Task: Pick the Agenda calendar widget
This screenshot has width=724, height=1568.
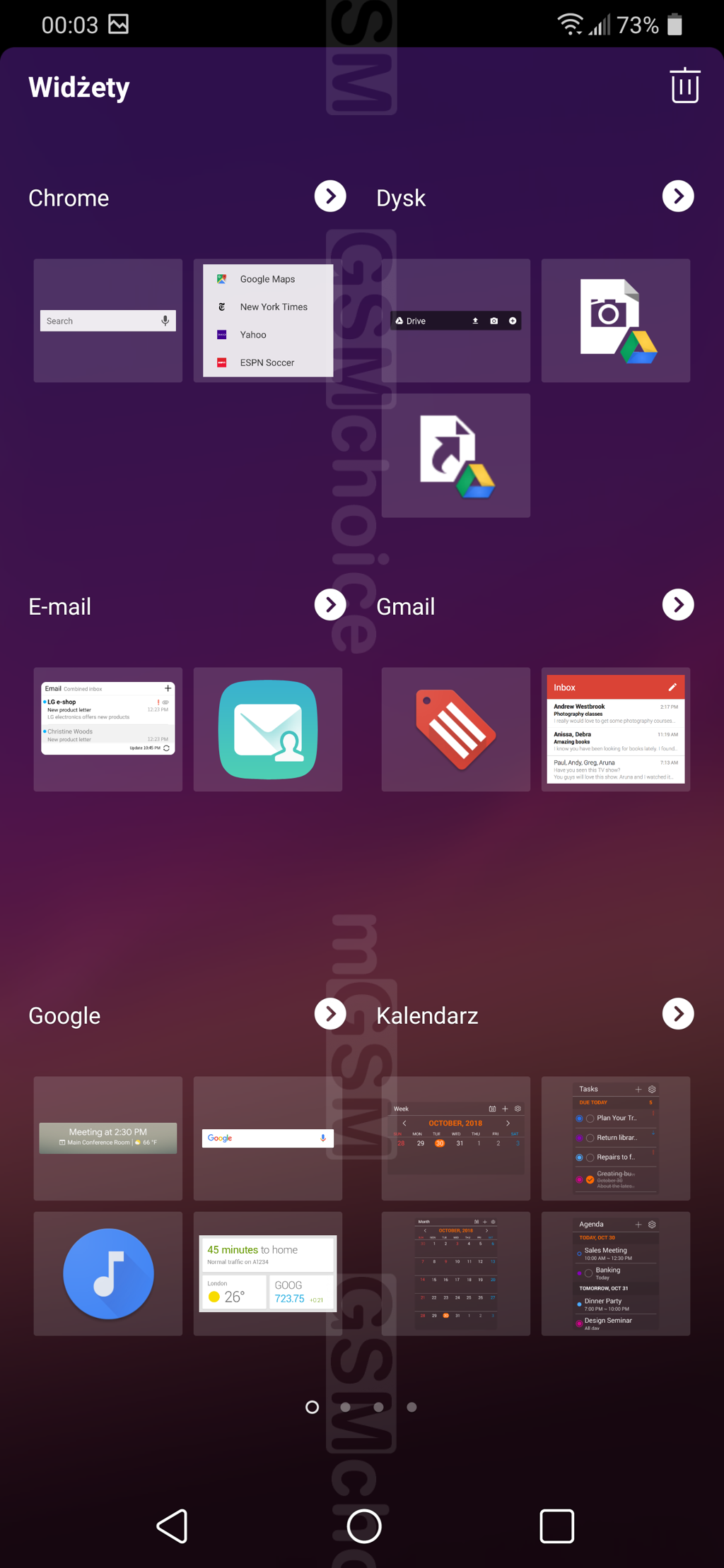Action: pyautogui.click(x=616, y=1273)
